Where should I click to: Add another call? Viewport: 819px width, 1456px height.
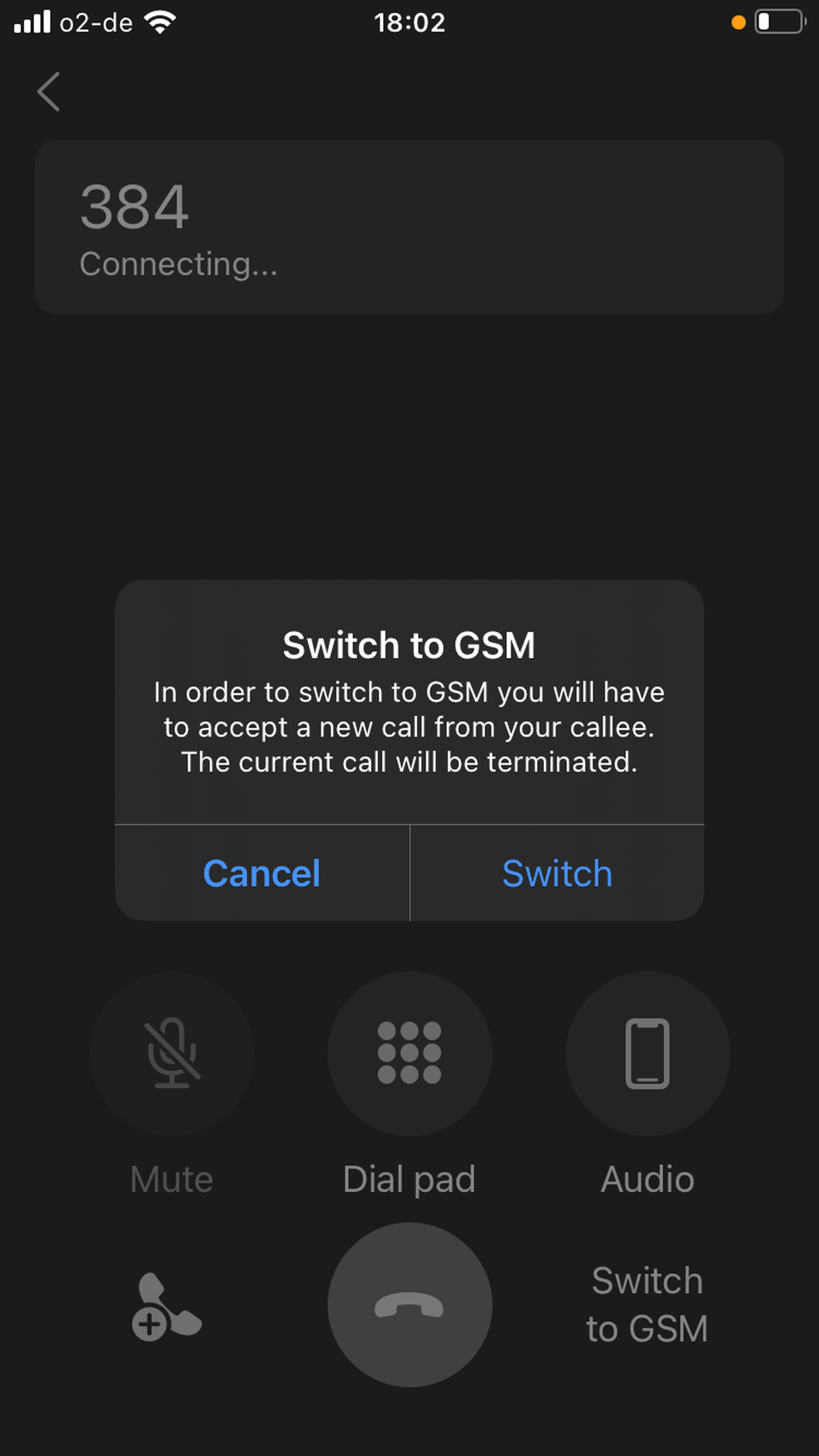(x=166, y=1307)
